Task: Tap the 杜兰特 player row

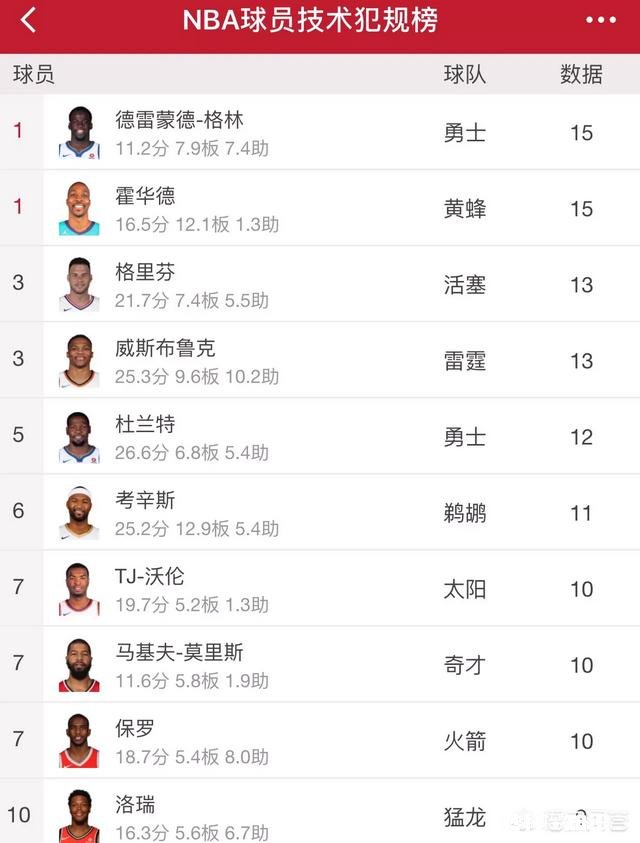Action: 320,437
